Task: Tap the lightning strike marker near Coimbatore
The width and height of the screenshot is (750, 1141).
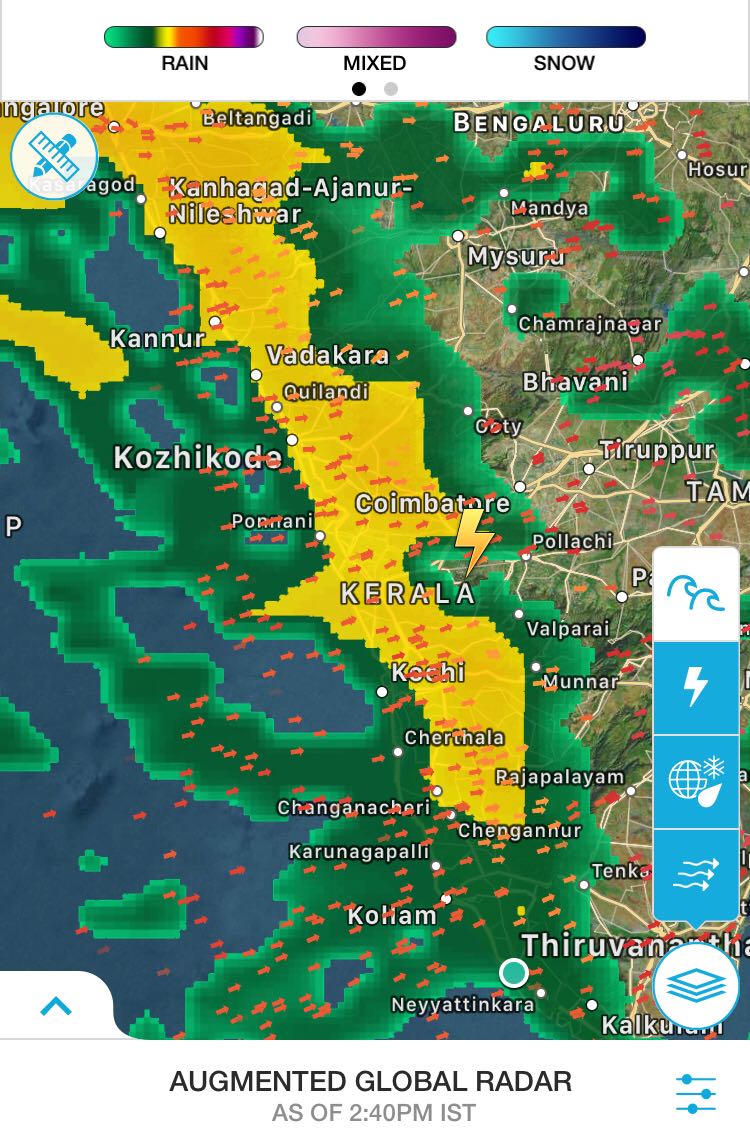Action: tap(473, 541)
